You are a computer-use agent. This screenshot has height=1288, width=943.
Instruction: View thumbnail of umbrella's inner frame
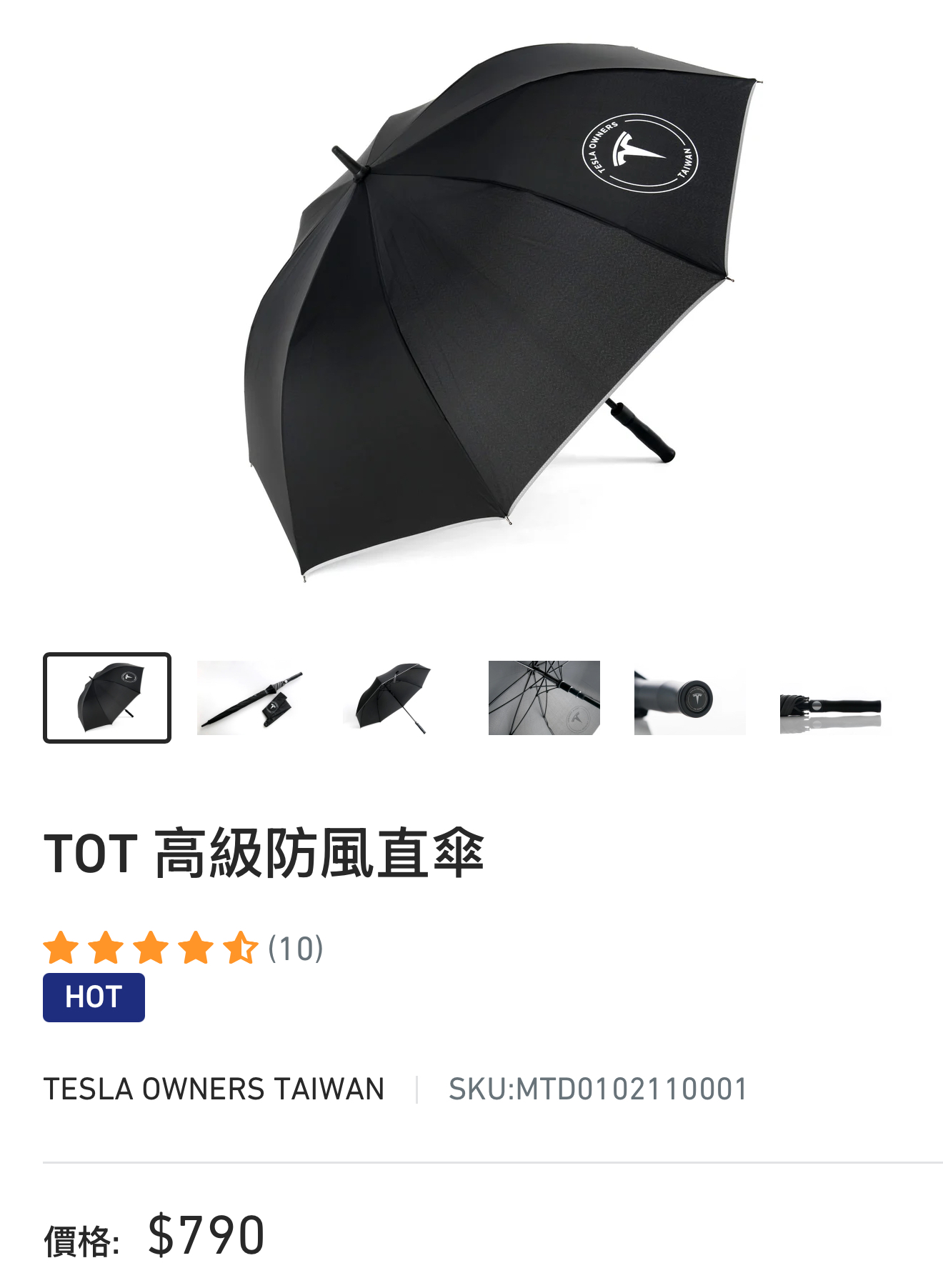tap(544, 698)
